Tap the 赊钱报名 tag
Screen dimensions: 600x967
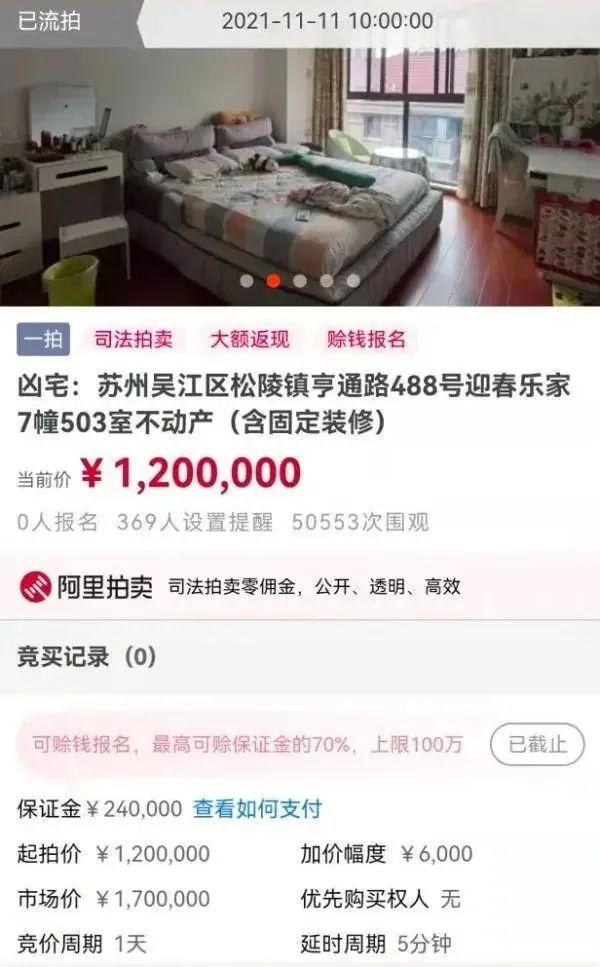(366, 339)
